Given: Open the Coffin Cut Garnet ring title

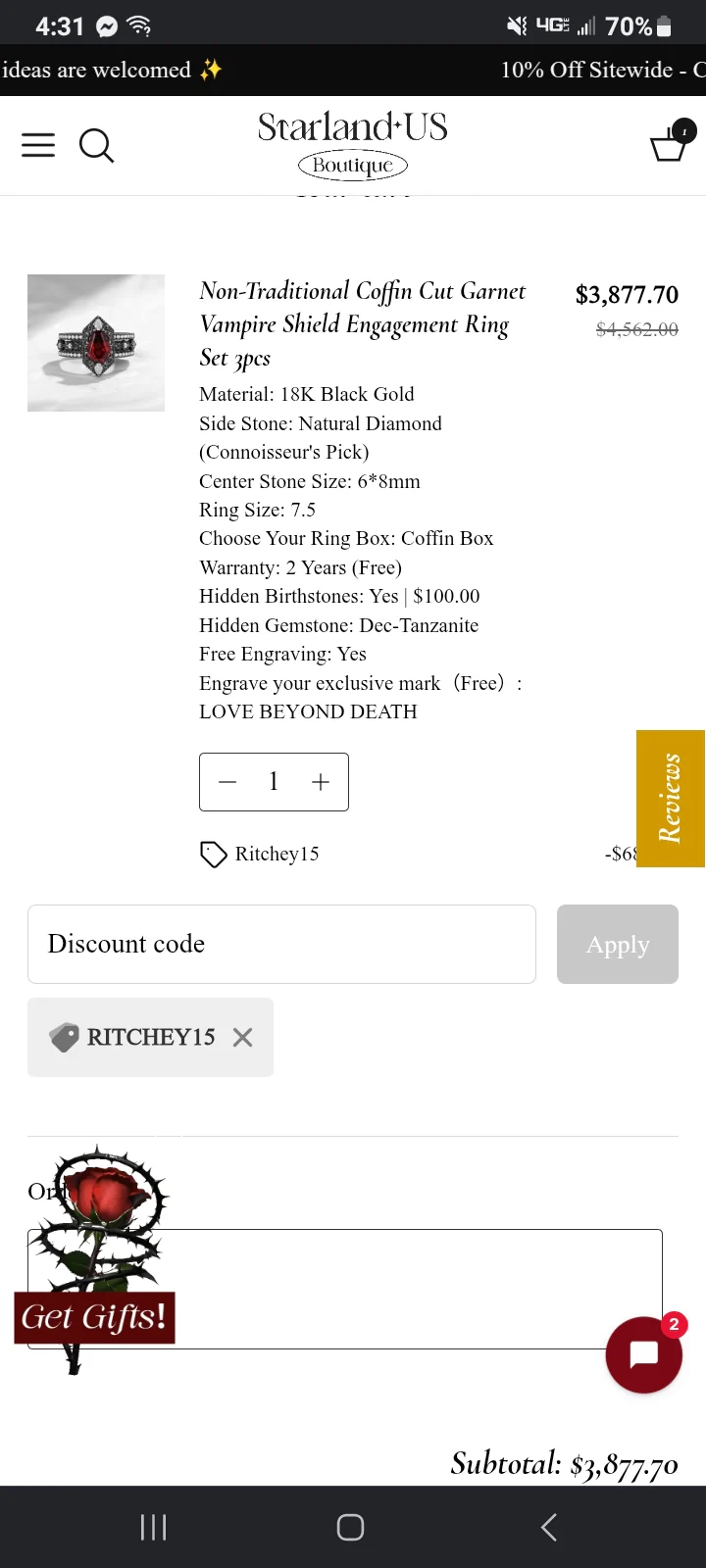Looking at the screenshot, I should coord(363,323).
